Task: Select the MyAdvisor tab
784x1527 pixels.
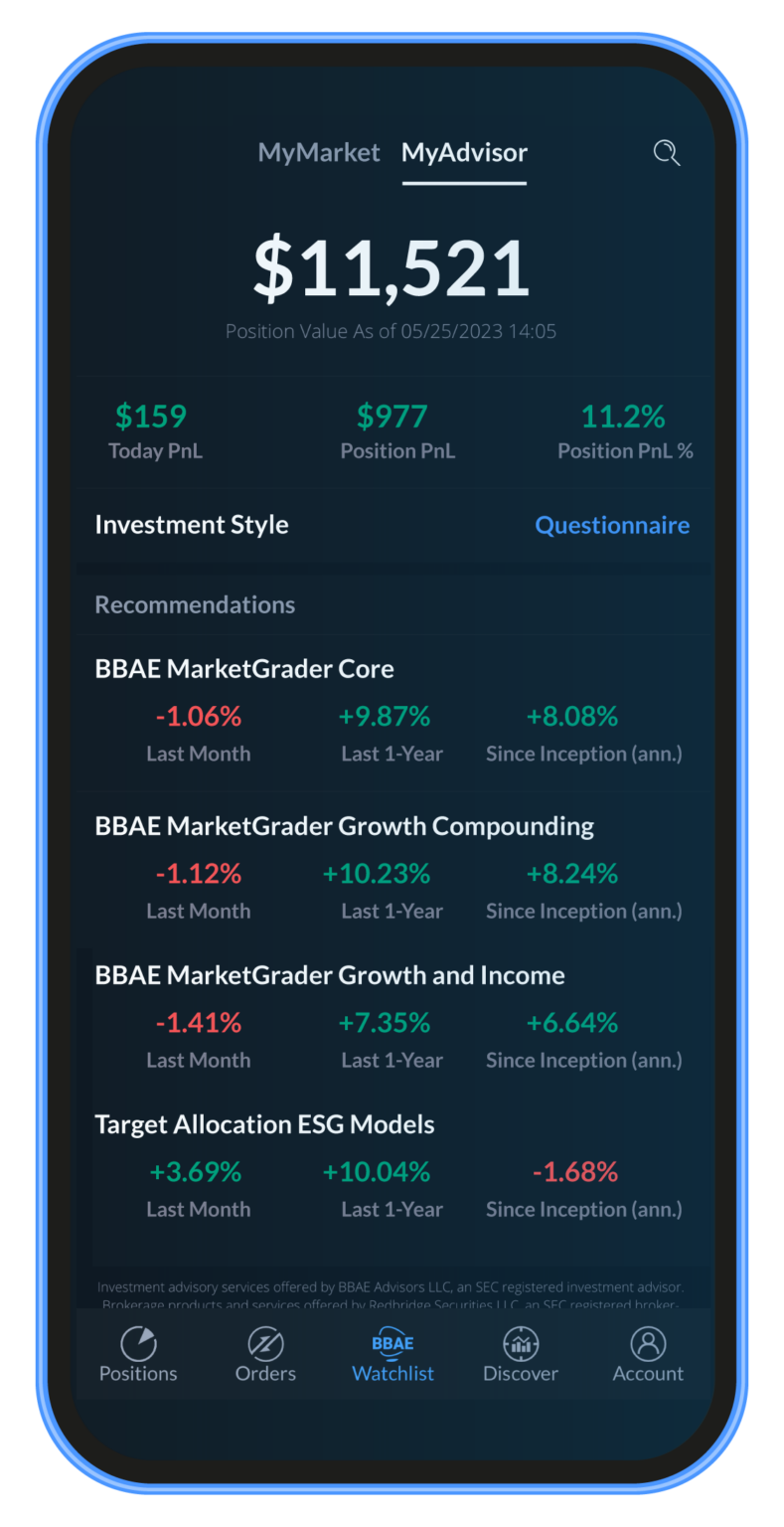Action: pyautogui.click(x=464, y=153)
